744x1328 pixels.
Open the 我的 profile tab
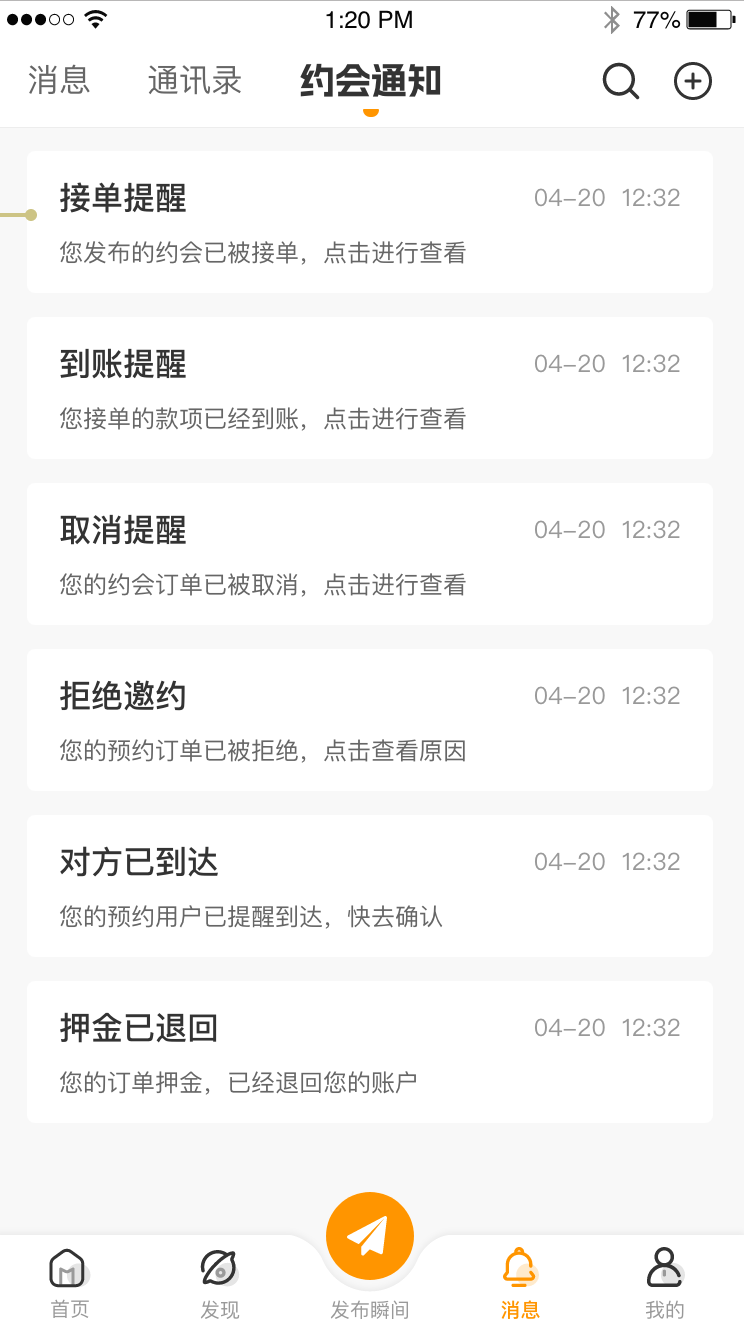pyautogui.click(x=665, y=1282)
